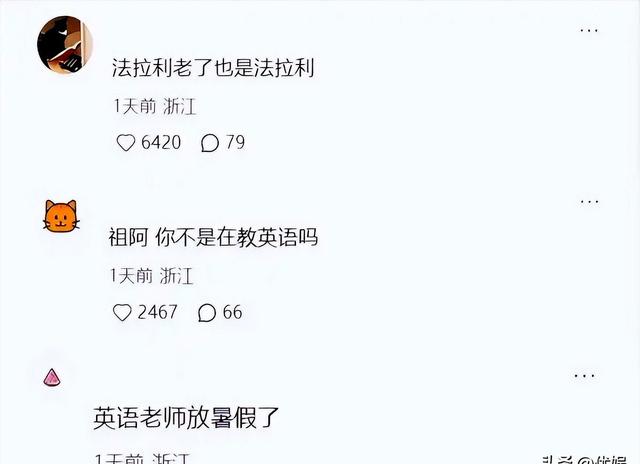Open the orange cat avatar's profile
The height and width of the screenshot is (464, 640).
pos(61,216)
